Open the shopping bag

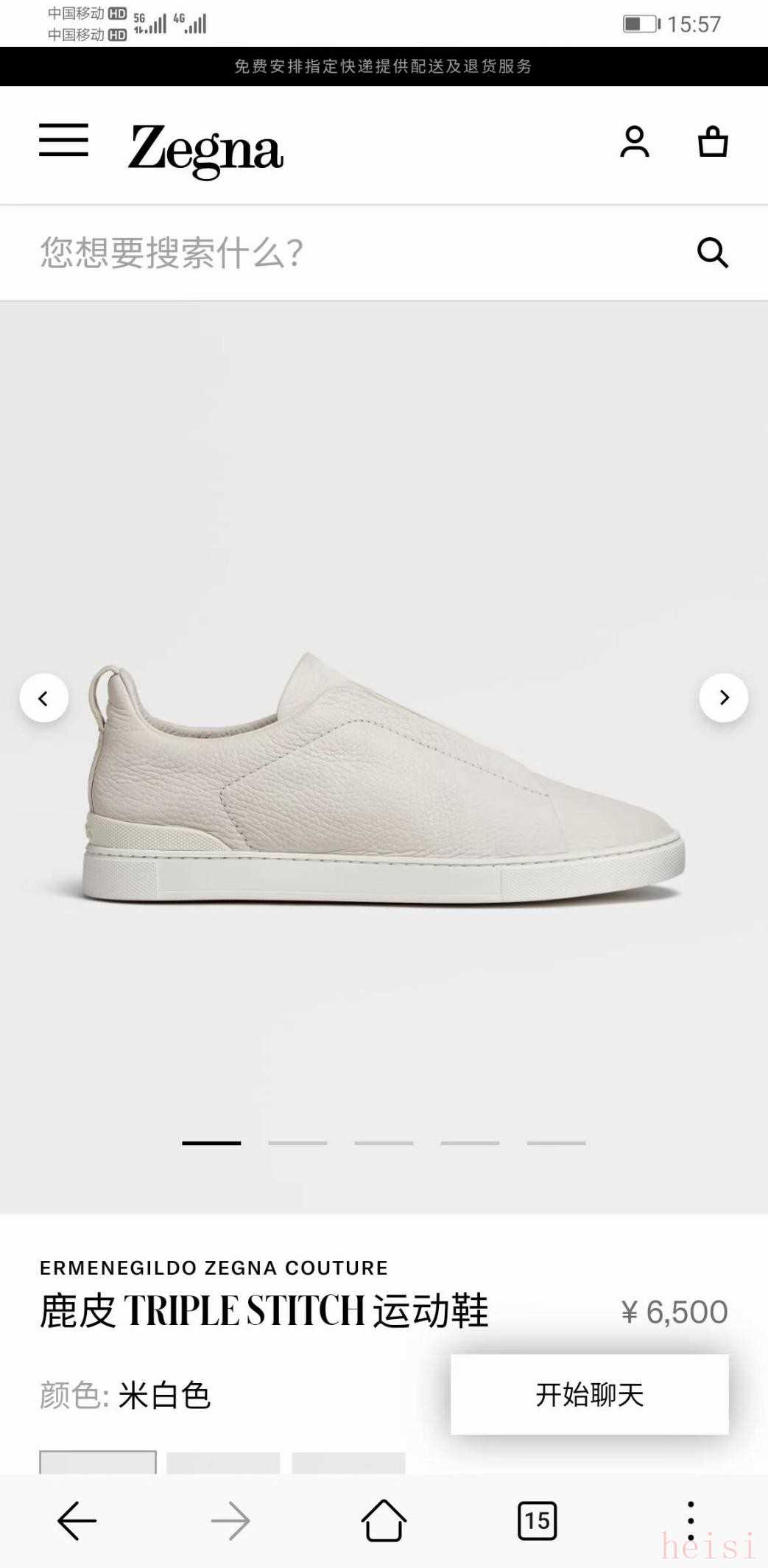click(x=712, y=141)
